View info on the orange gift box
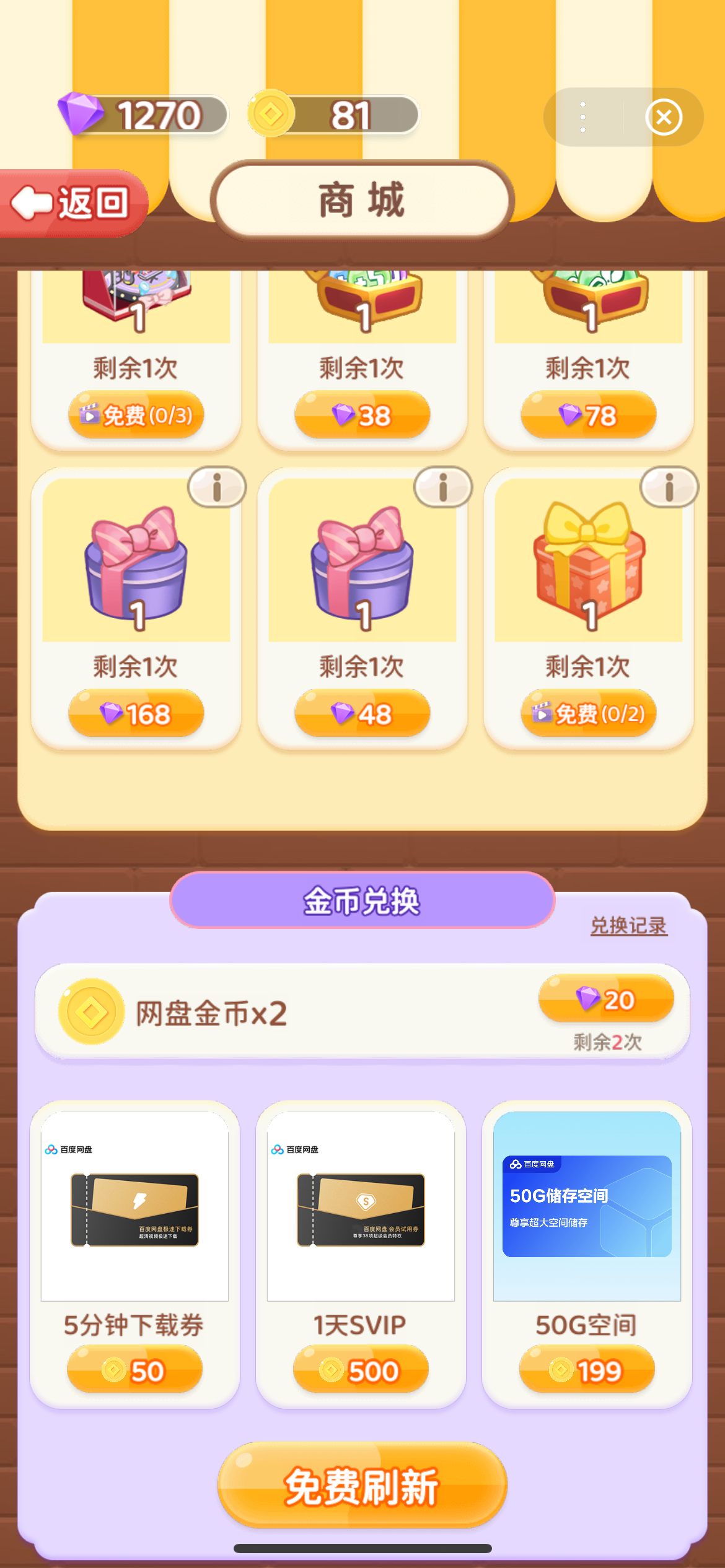 (x=669, y=487)
